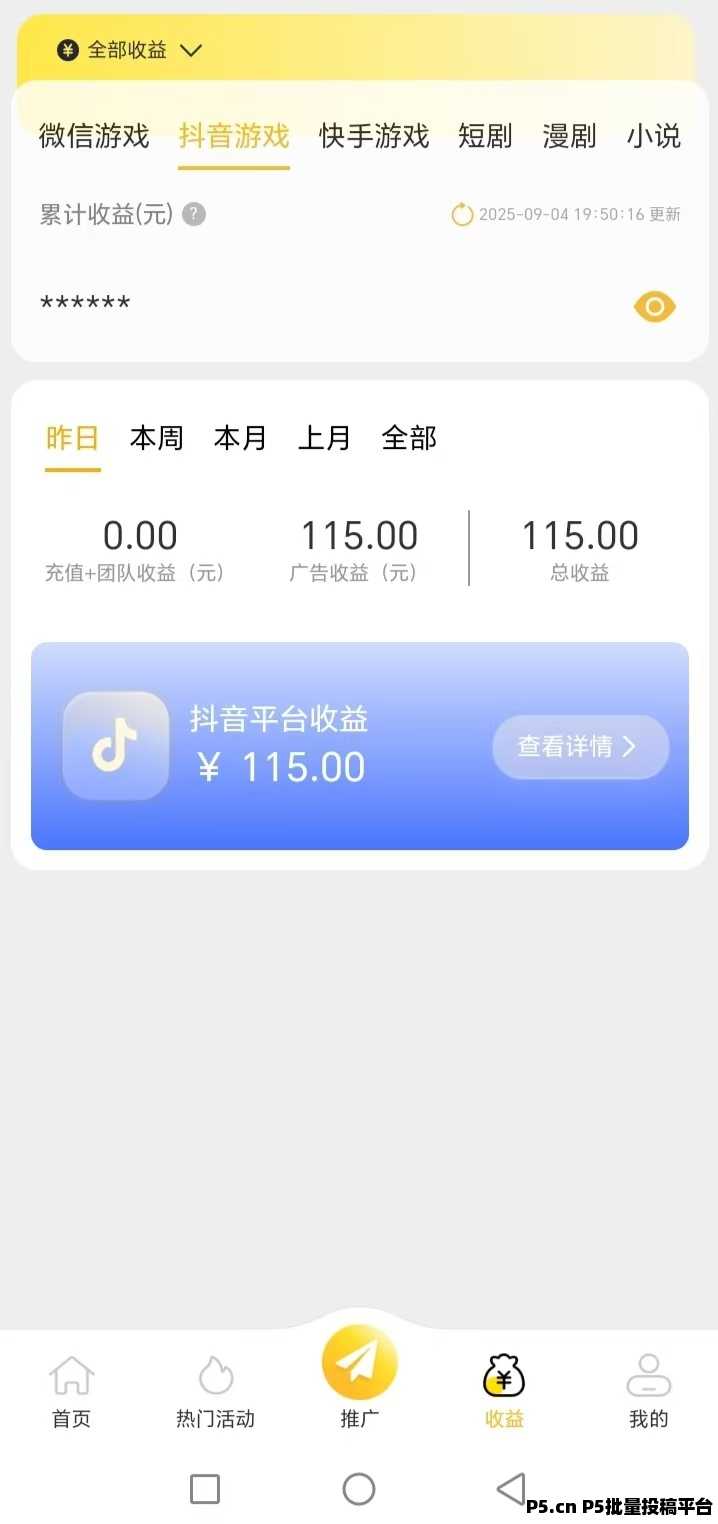
Task: Select the 昨日 period tab
Action: [73, 438]
